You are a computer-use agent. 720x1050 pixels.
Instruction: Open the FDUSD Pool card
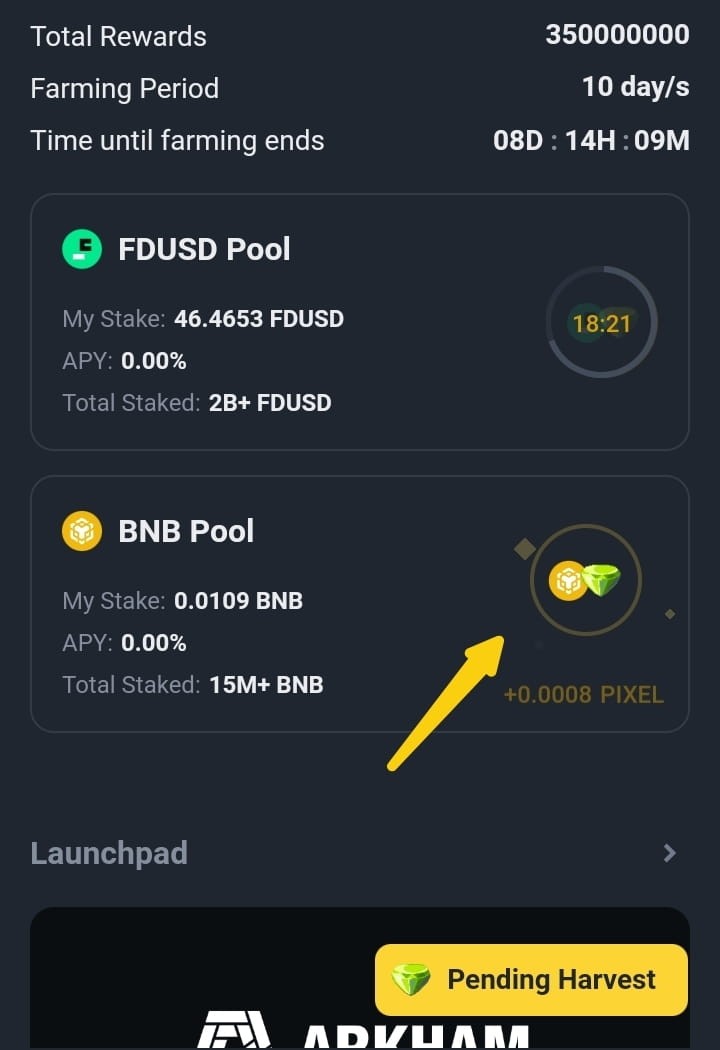click(360, 320)
